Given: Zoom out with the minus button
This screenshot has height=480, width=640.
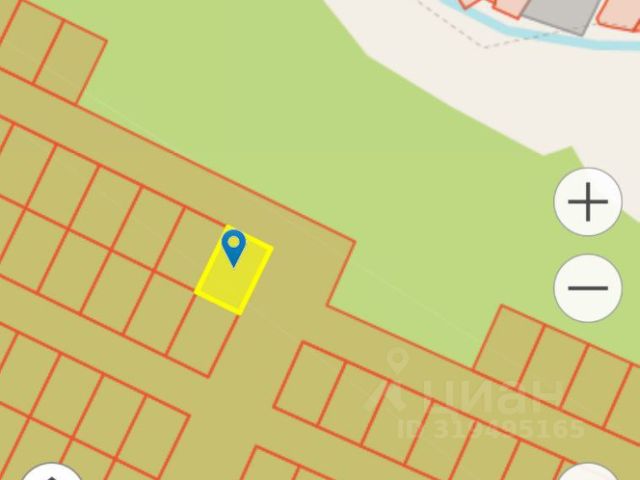Looking at the screenshot, I should pos(588,288).
